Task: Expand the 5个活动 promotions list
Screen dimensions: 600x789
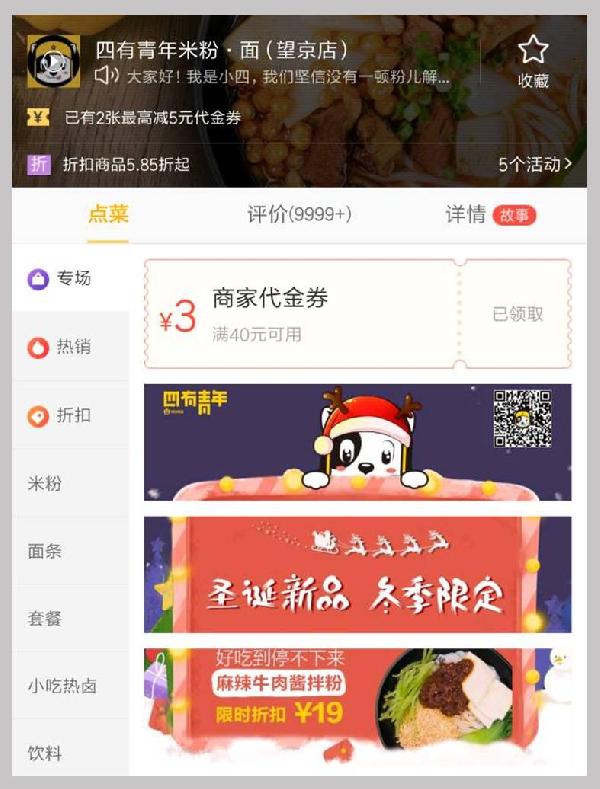Action: [535, 165]
